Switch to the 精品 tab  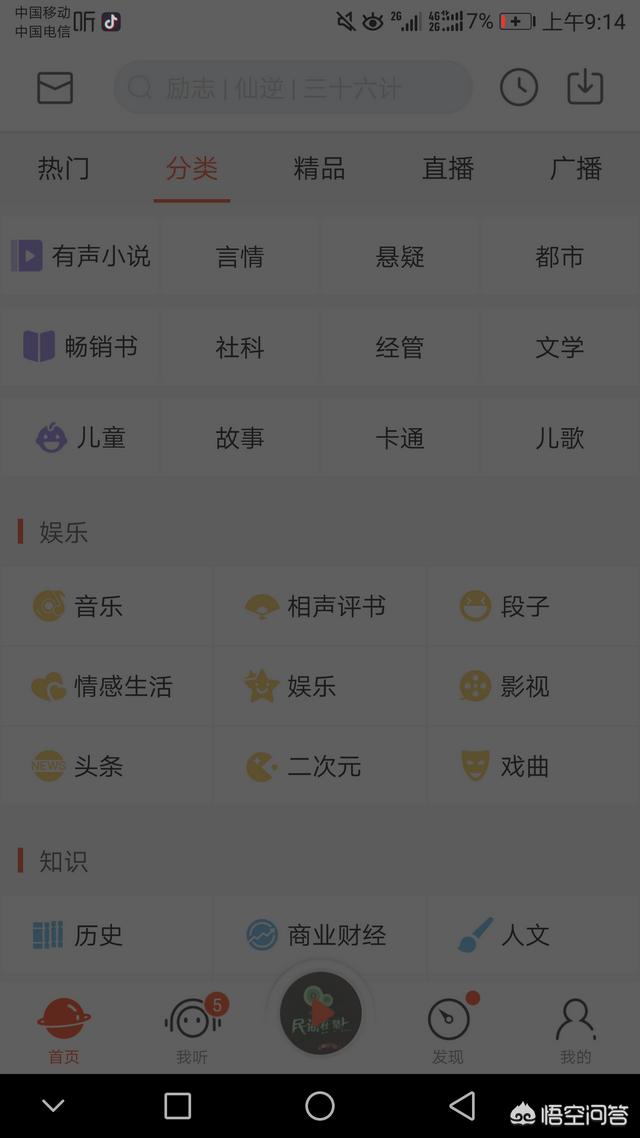pos(319,168)
